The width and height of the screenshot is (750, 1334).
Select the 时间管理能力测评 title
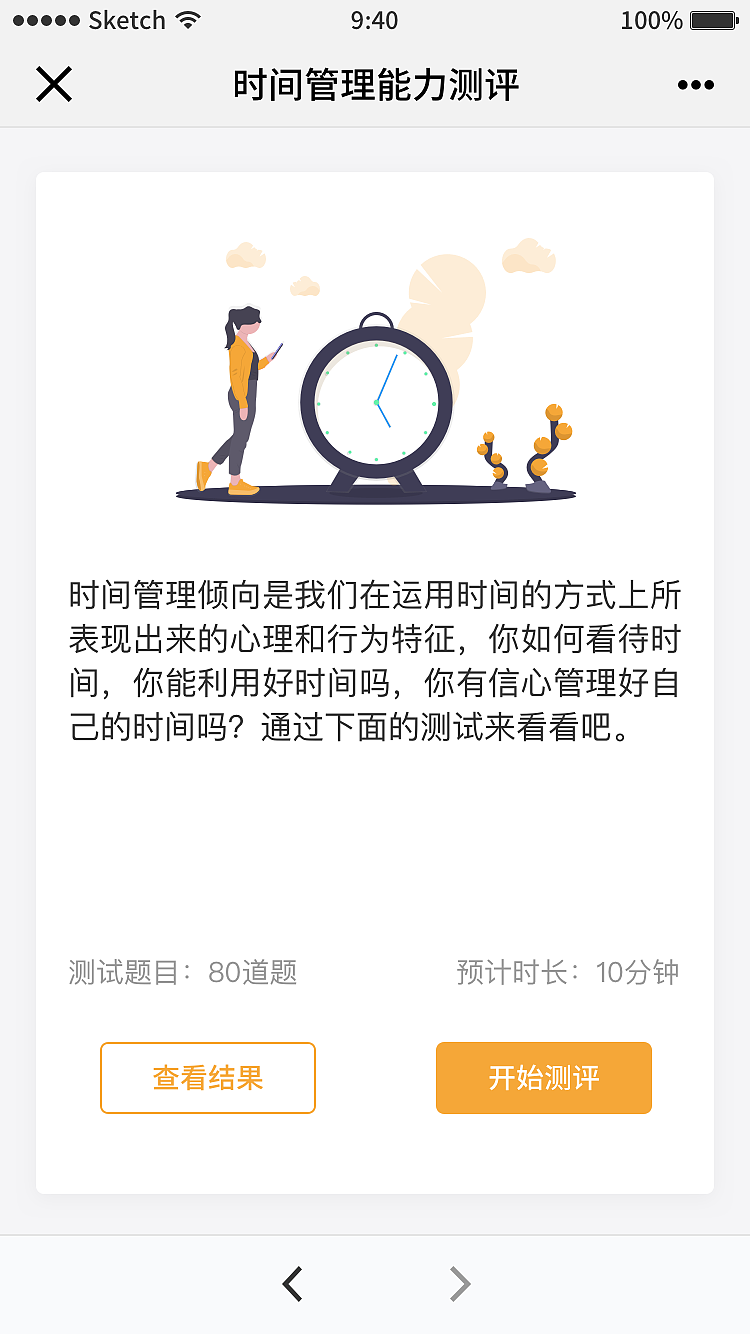[x=375, y=85]
